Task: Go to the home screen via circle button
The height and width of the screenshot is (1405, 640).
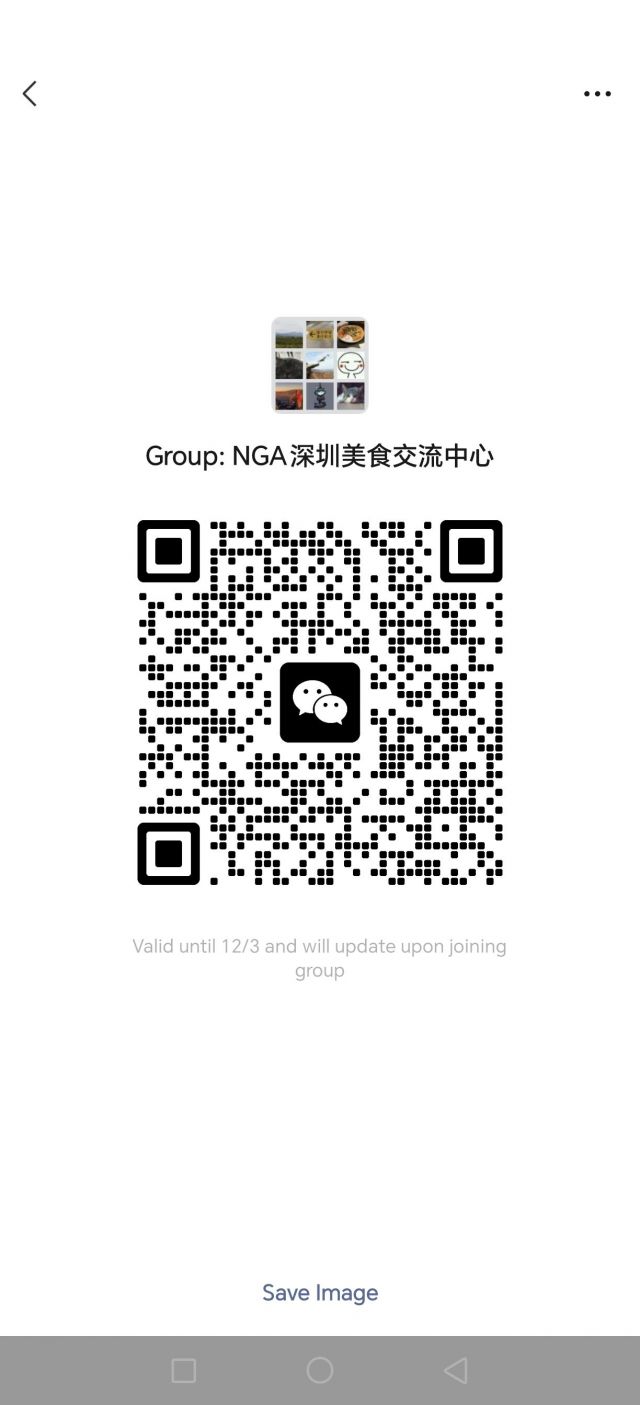Action: tap(320, 1370)
